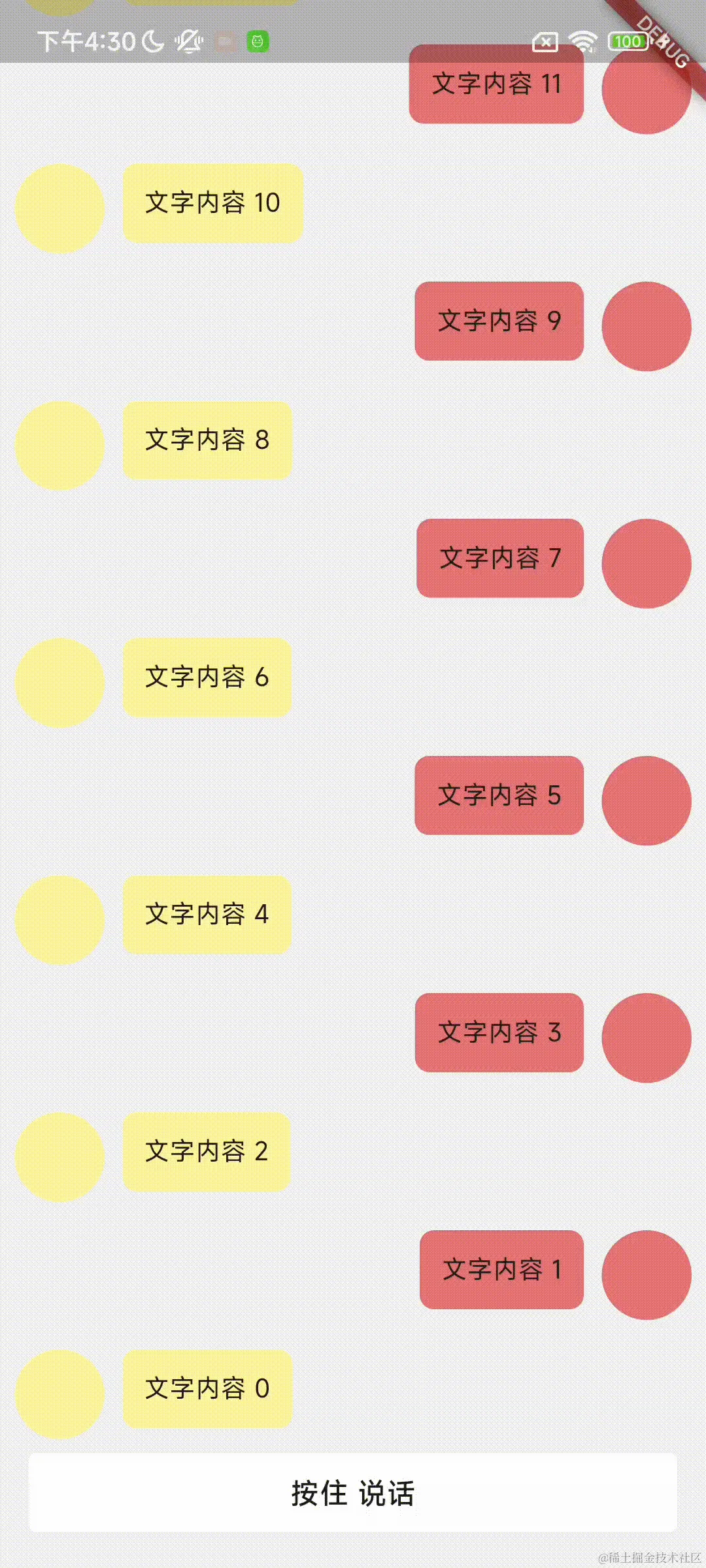Select message bubble 文字内容 4
This screenshot has width=706, height=1568.
207,914
